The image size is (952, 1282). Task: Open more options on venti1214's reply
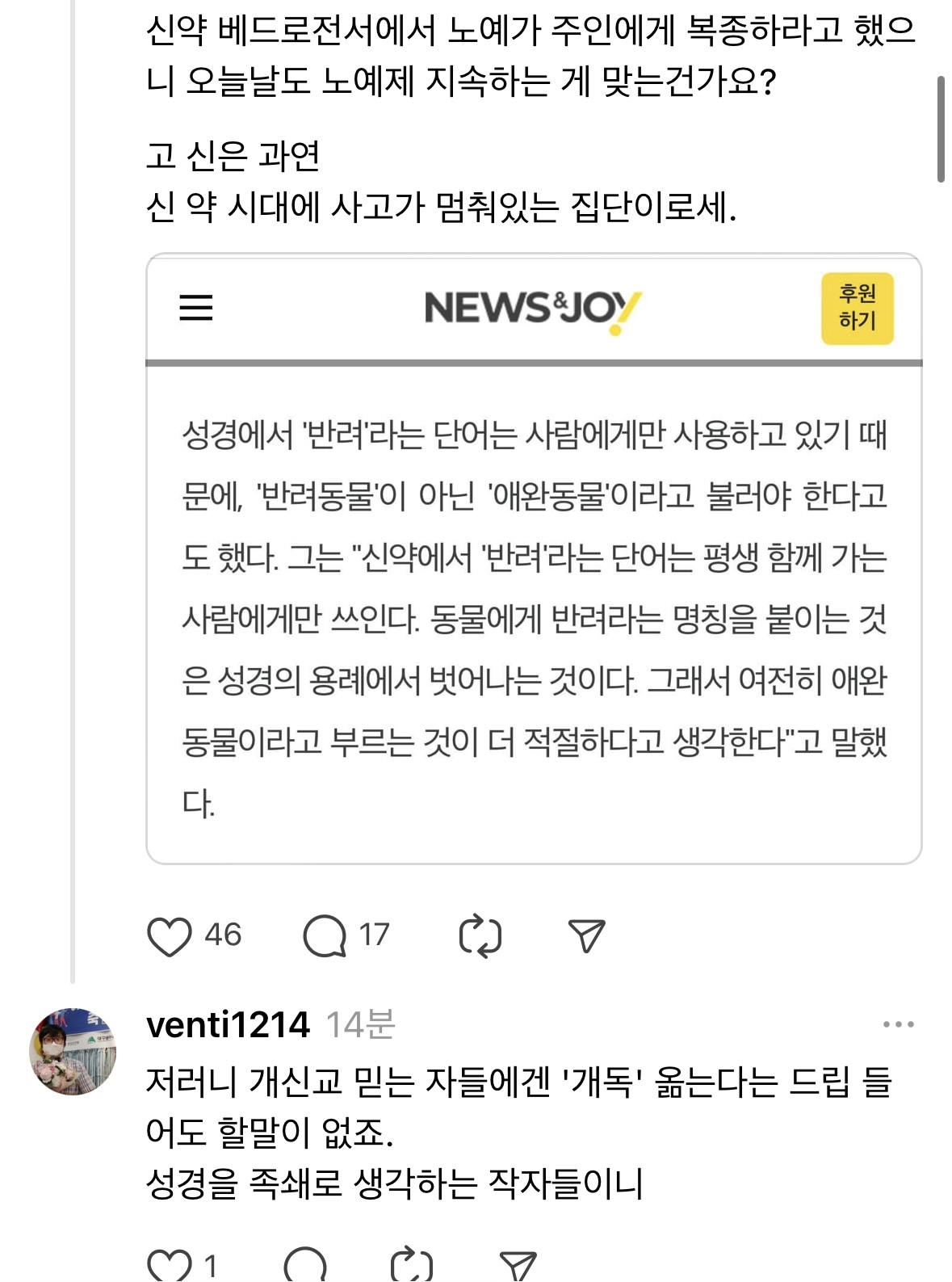tap(898, 1024)
